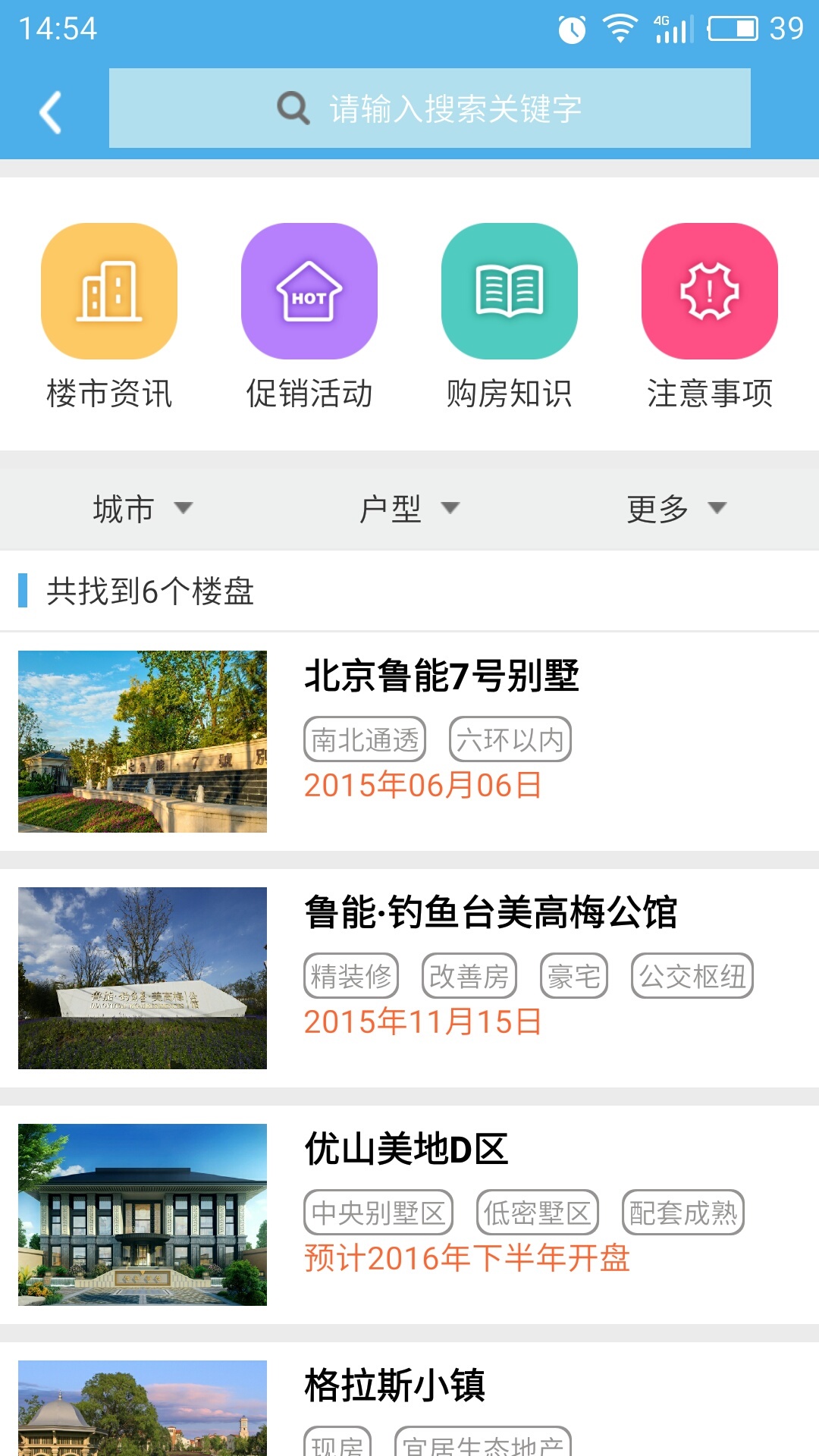Tap the search keyword input field
This screenshot has height=1456, width=819.
[x=430, y=108]
